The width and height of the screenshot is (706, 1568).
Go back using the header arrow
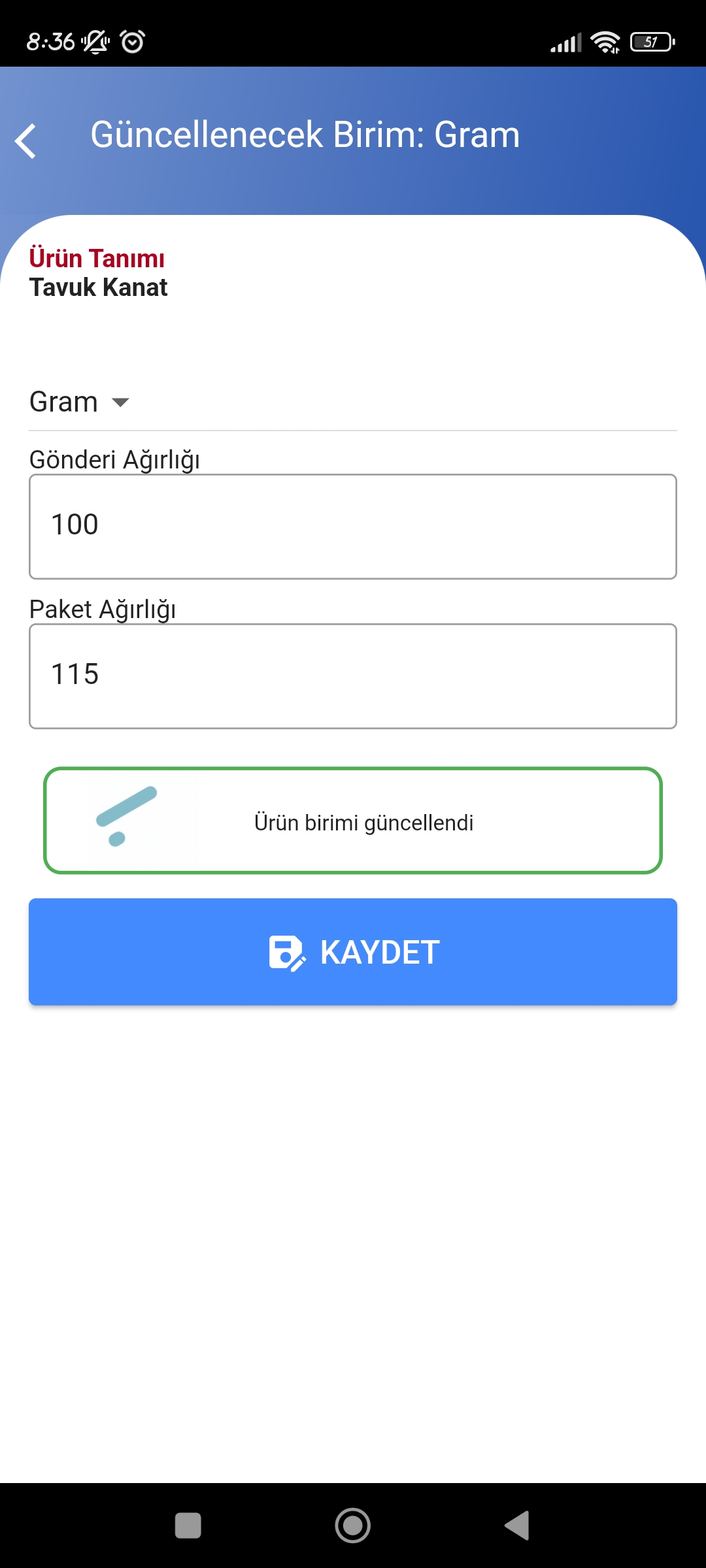pos(26,140)
